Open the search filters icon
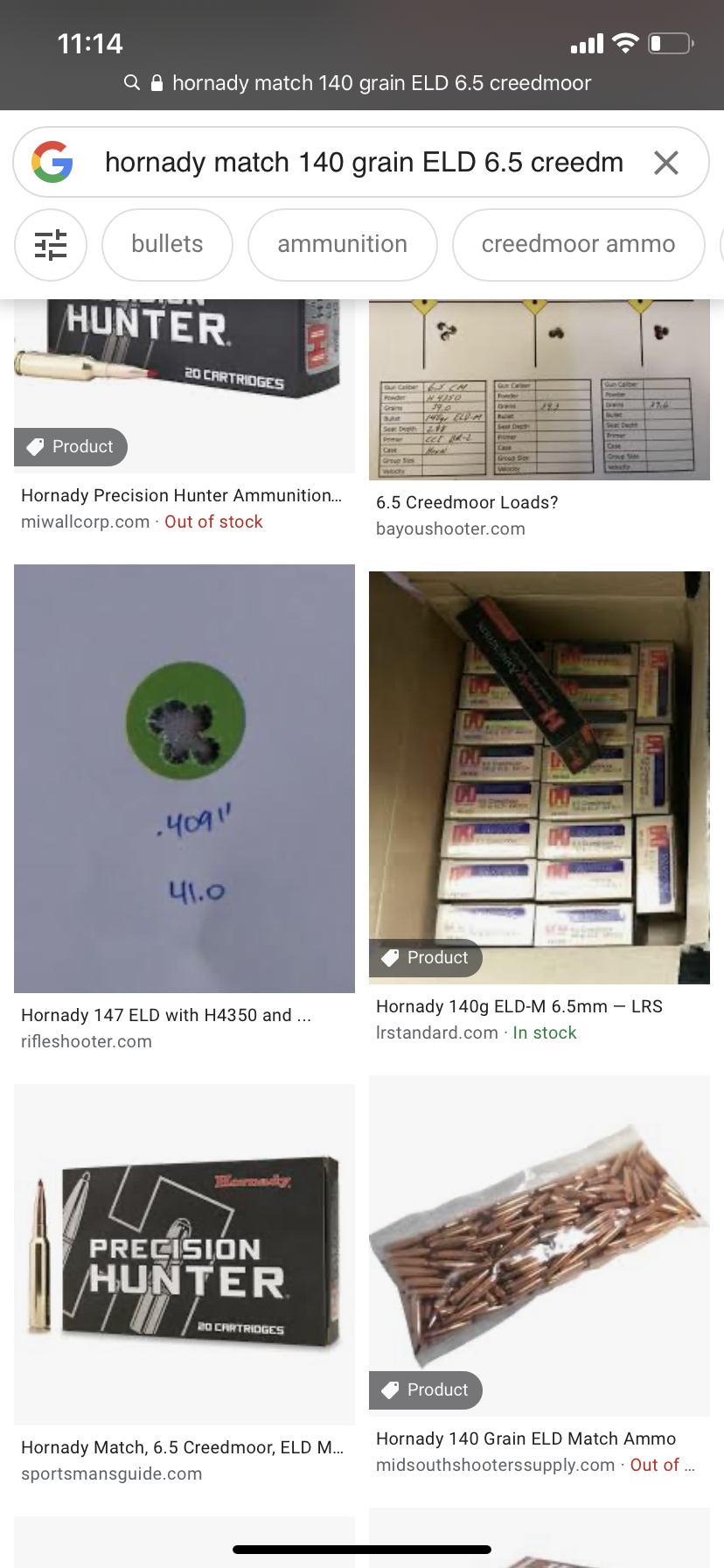 click(x=51, y=245)
